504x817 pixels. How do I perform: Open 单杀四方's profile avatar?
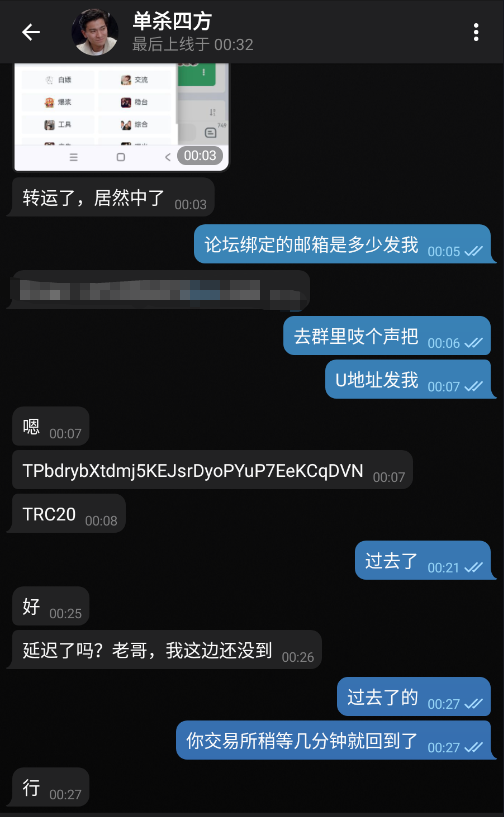tap(95, 32)
